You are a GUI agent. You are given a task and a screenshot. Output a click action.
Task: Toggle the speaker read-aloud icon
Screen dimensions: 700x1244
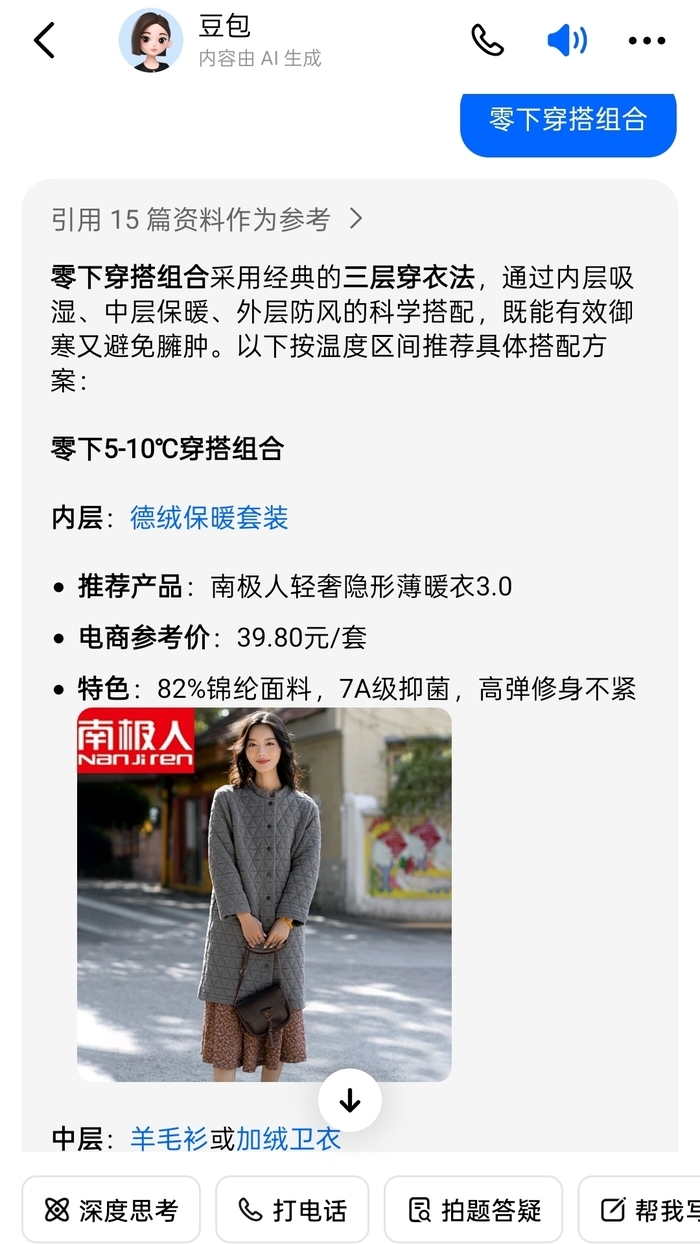pos(567,41)
